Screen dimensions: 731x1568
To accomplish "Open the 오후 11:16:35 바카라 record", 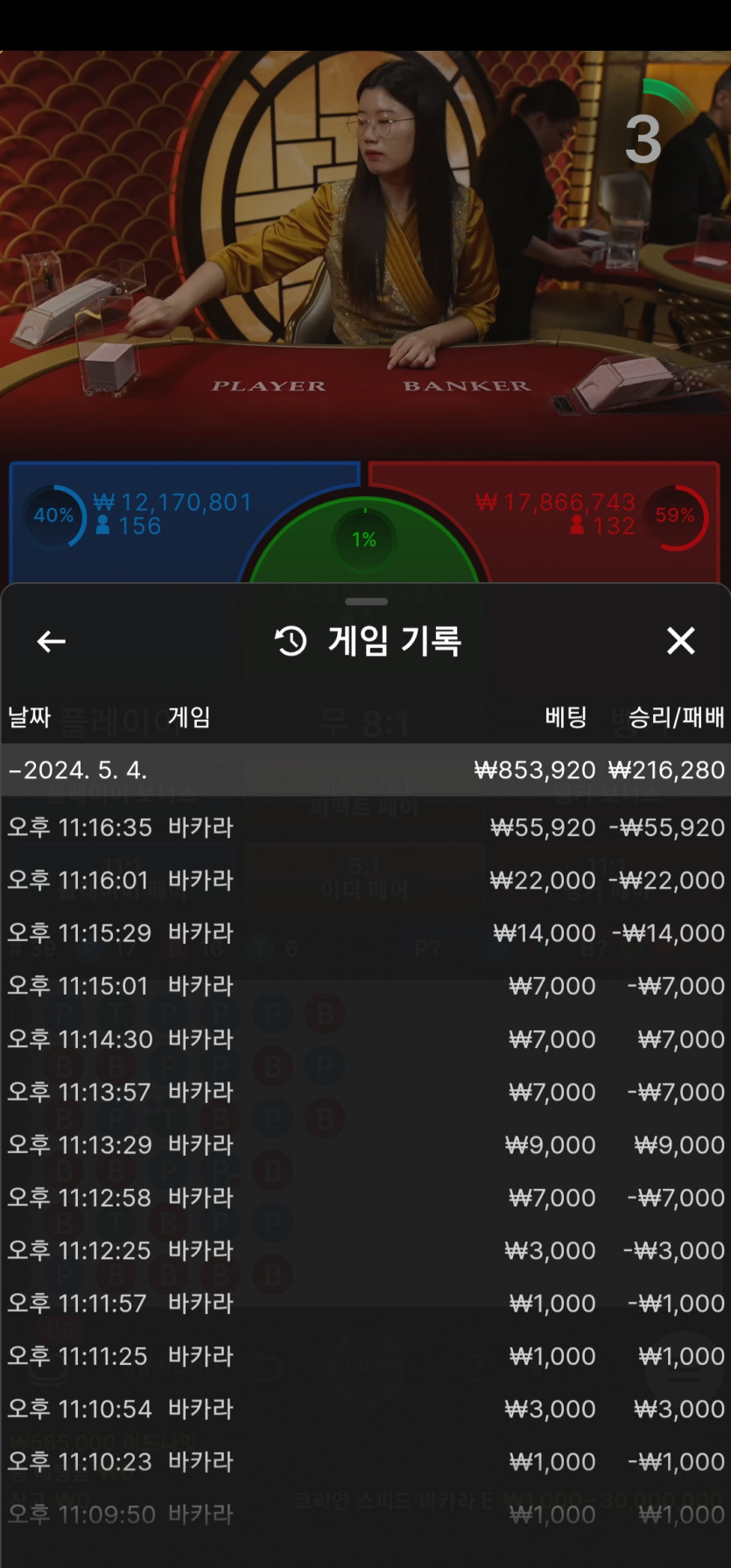I will 365,827.
